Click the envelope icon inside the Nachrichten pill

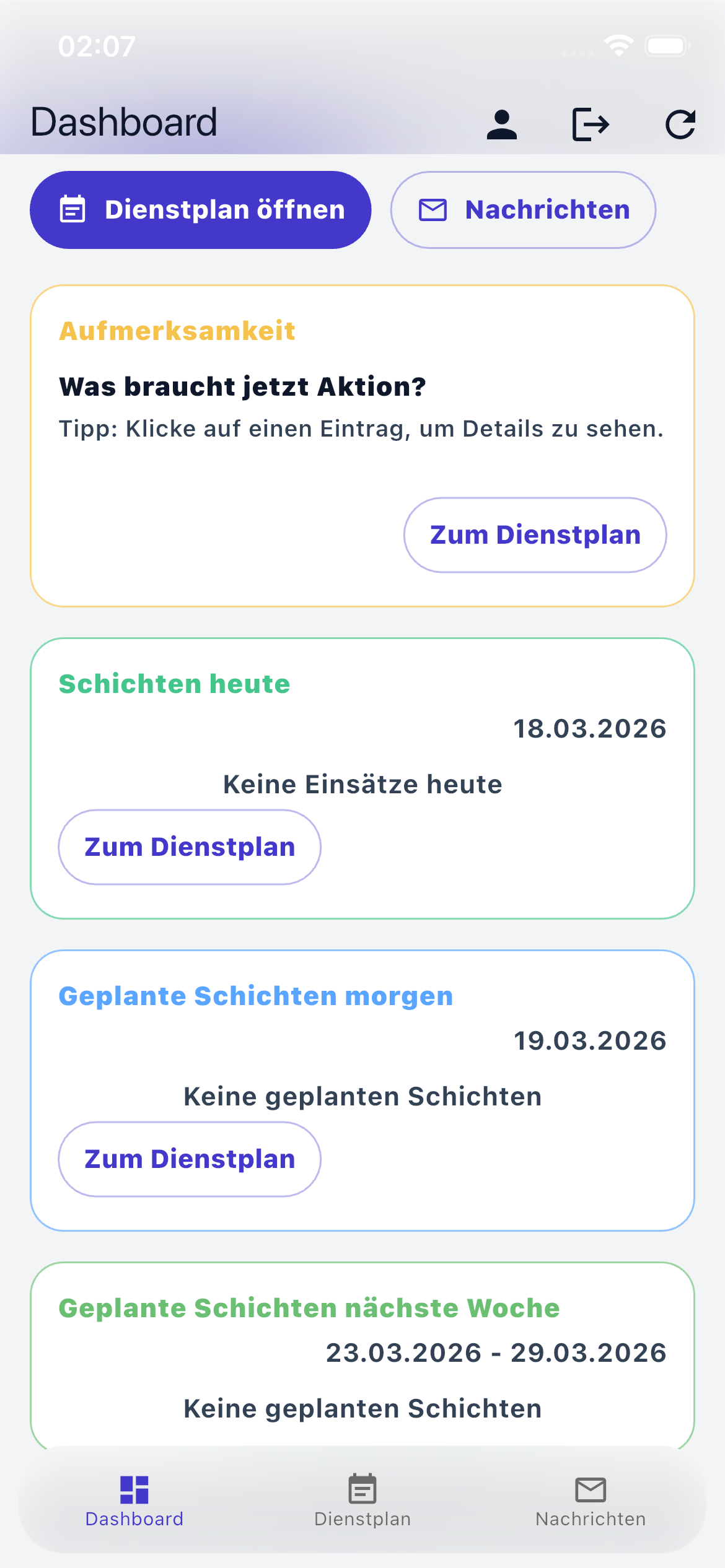click(432, 209)
